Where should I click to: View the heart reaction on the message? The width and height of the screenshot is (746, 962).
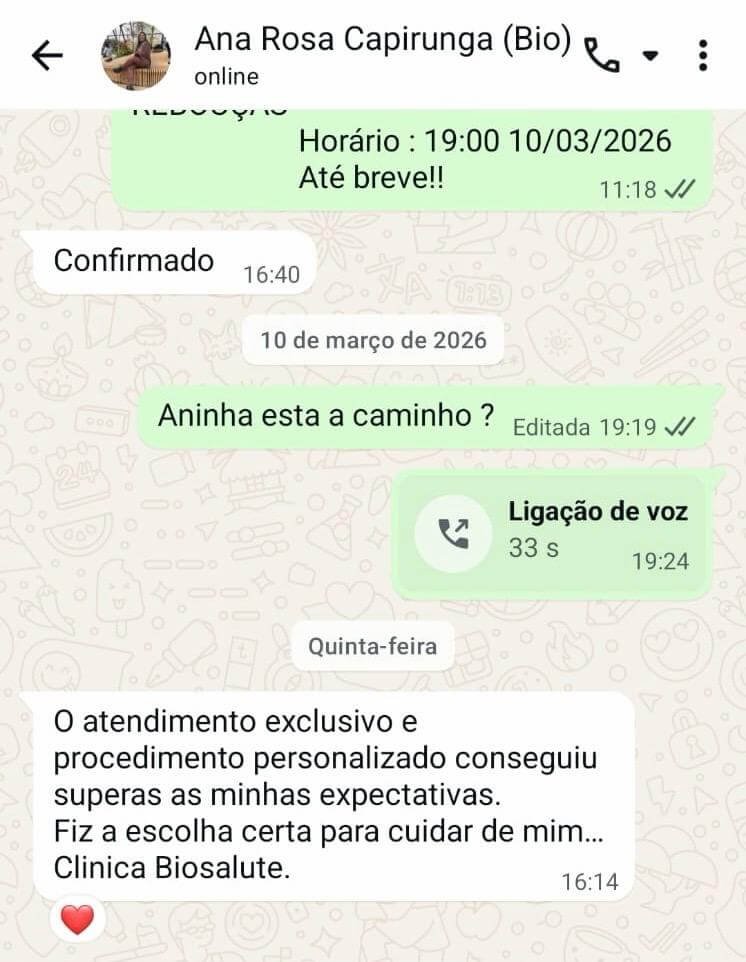point(77,918)
